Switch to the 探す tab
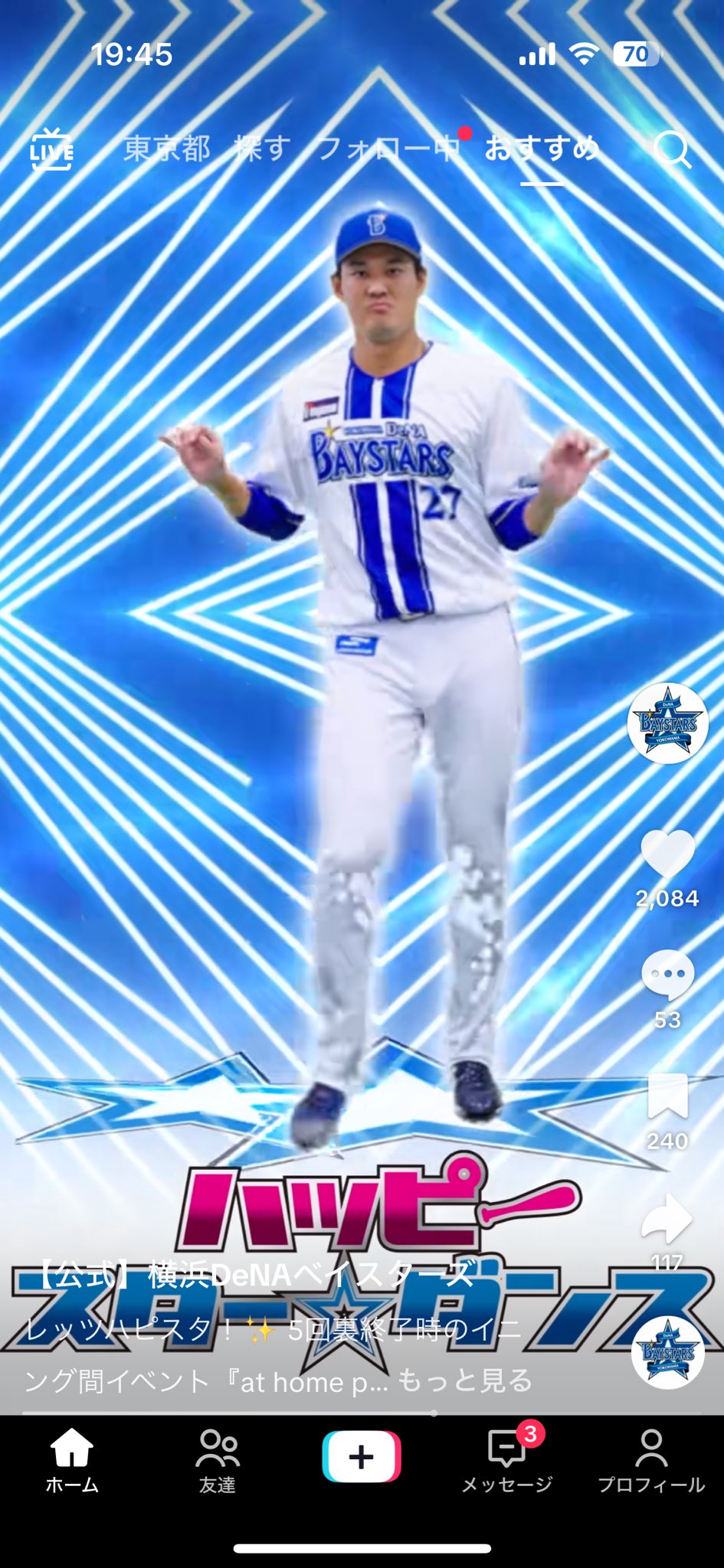This screenshot has width=724, height=1568. (x=262, y=149)
